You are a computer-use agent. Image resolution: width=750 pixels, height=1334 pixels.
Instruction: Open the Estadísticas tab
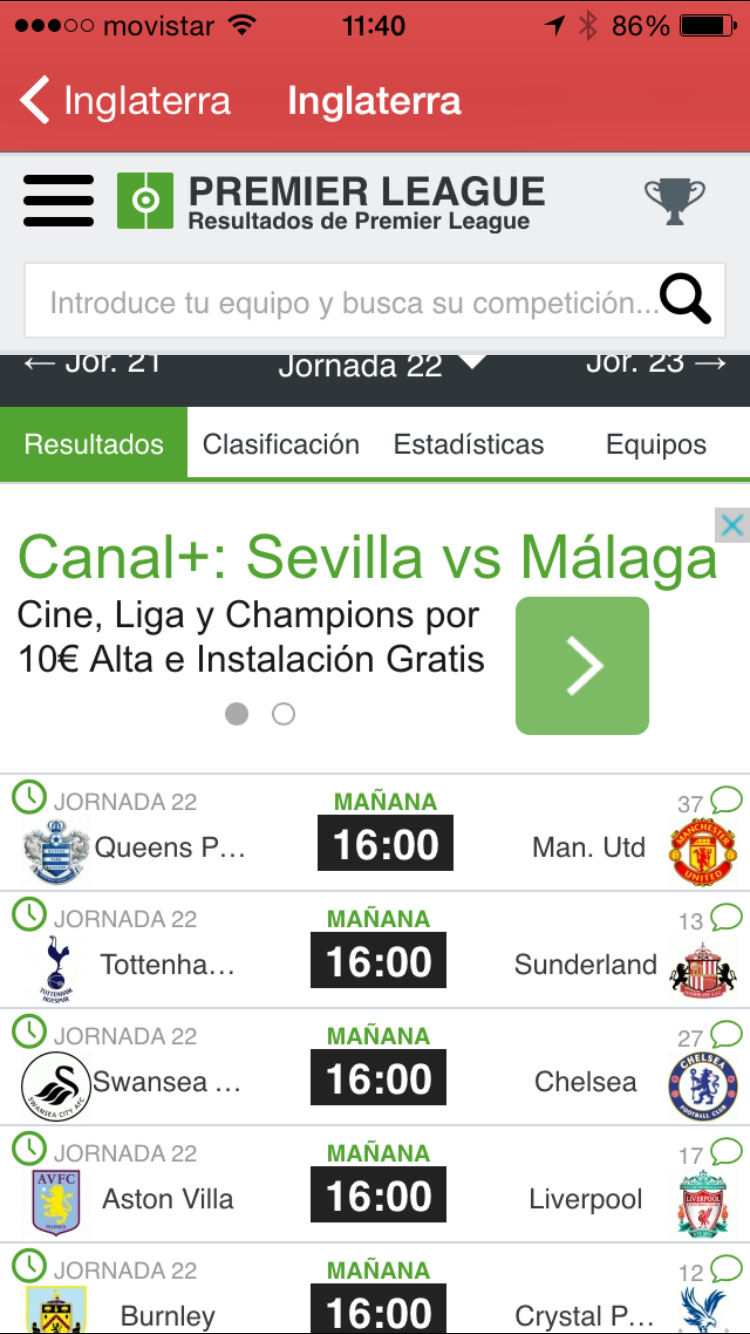pos(469,444)
